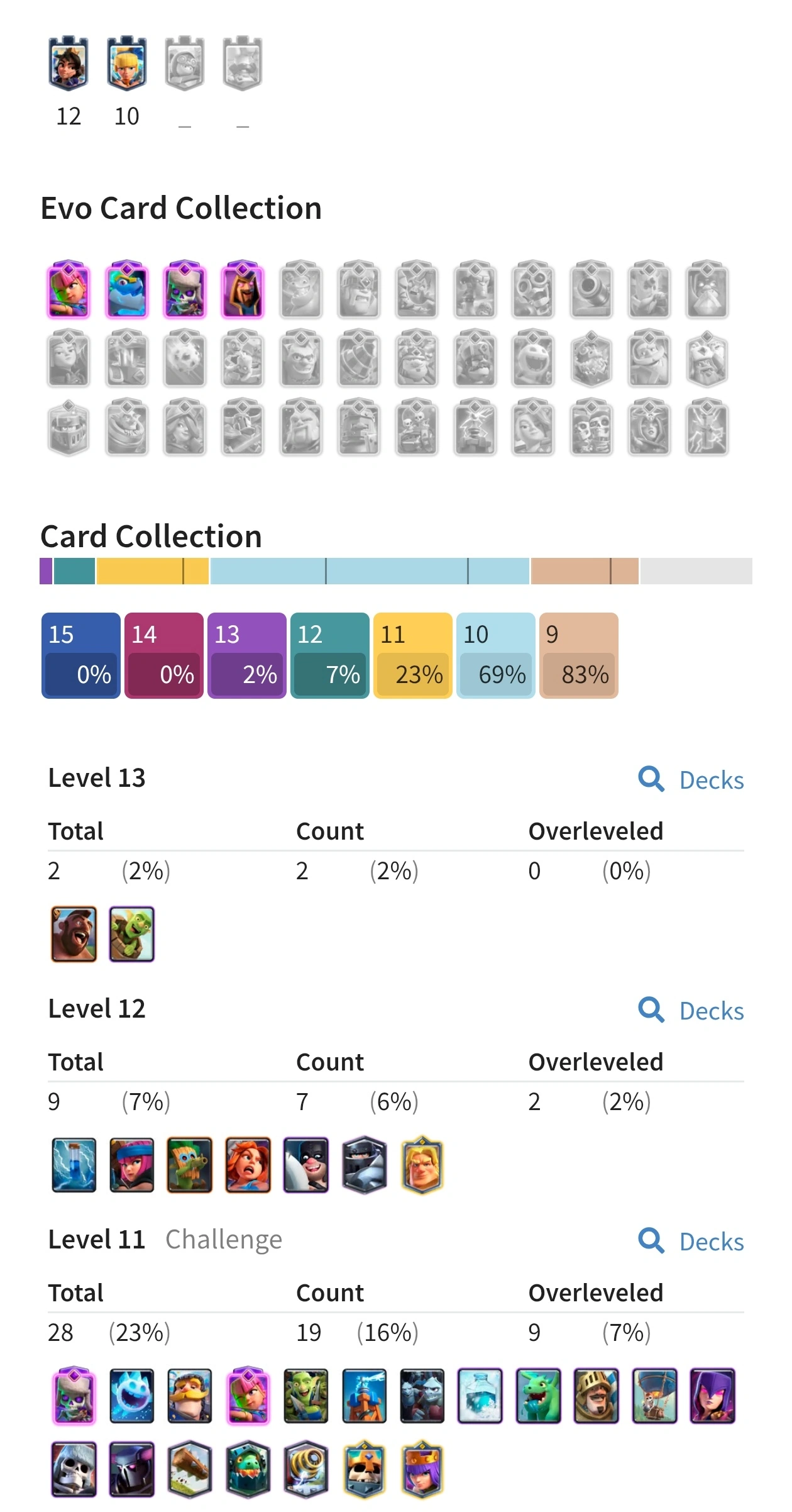
Task: Open the Goblin Barrel card
Action: [x=131, y=934]
